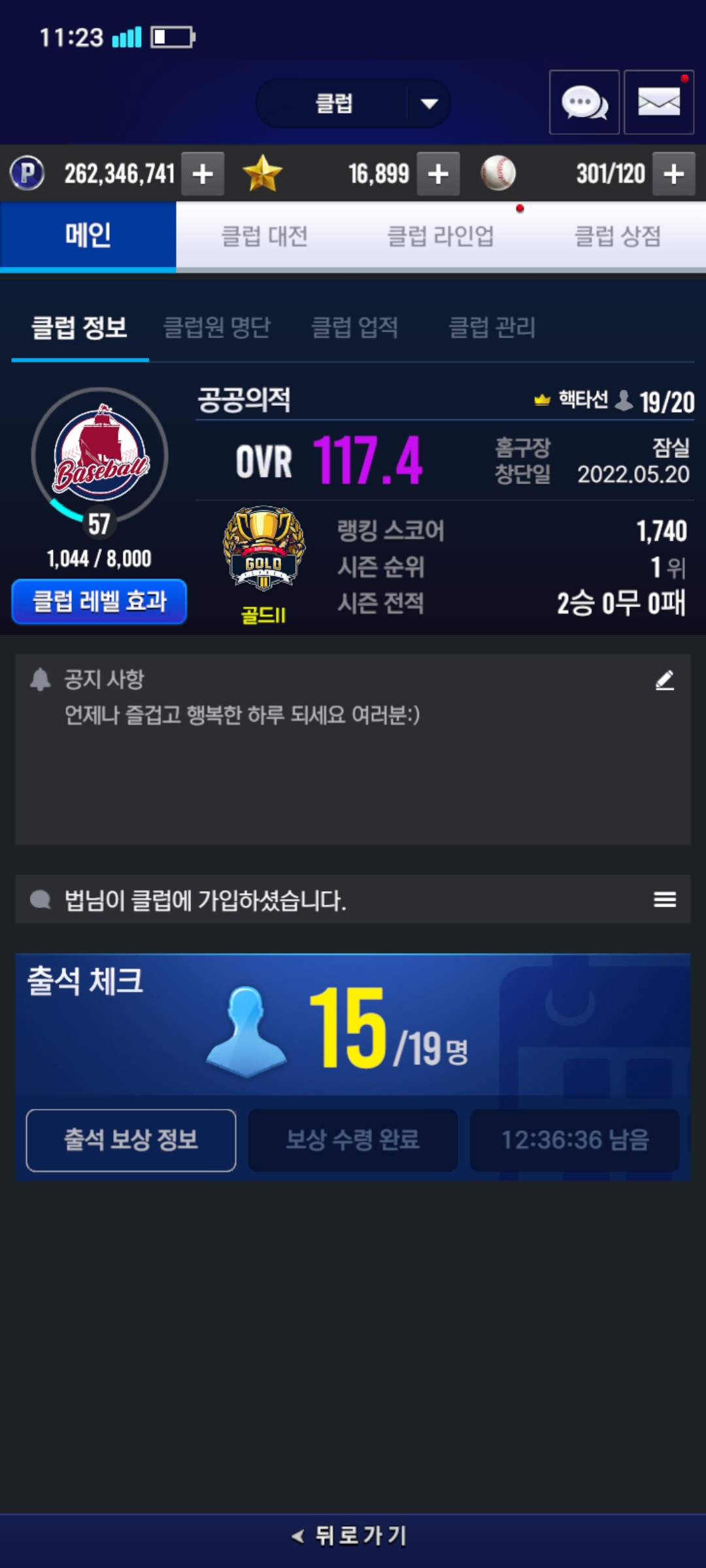The width and height of the screenshot is (706, 1568).
Task: Switch to the 클럽 상점 tab
Action: (x=617, y=236)
